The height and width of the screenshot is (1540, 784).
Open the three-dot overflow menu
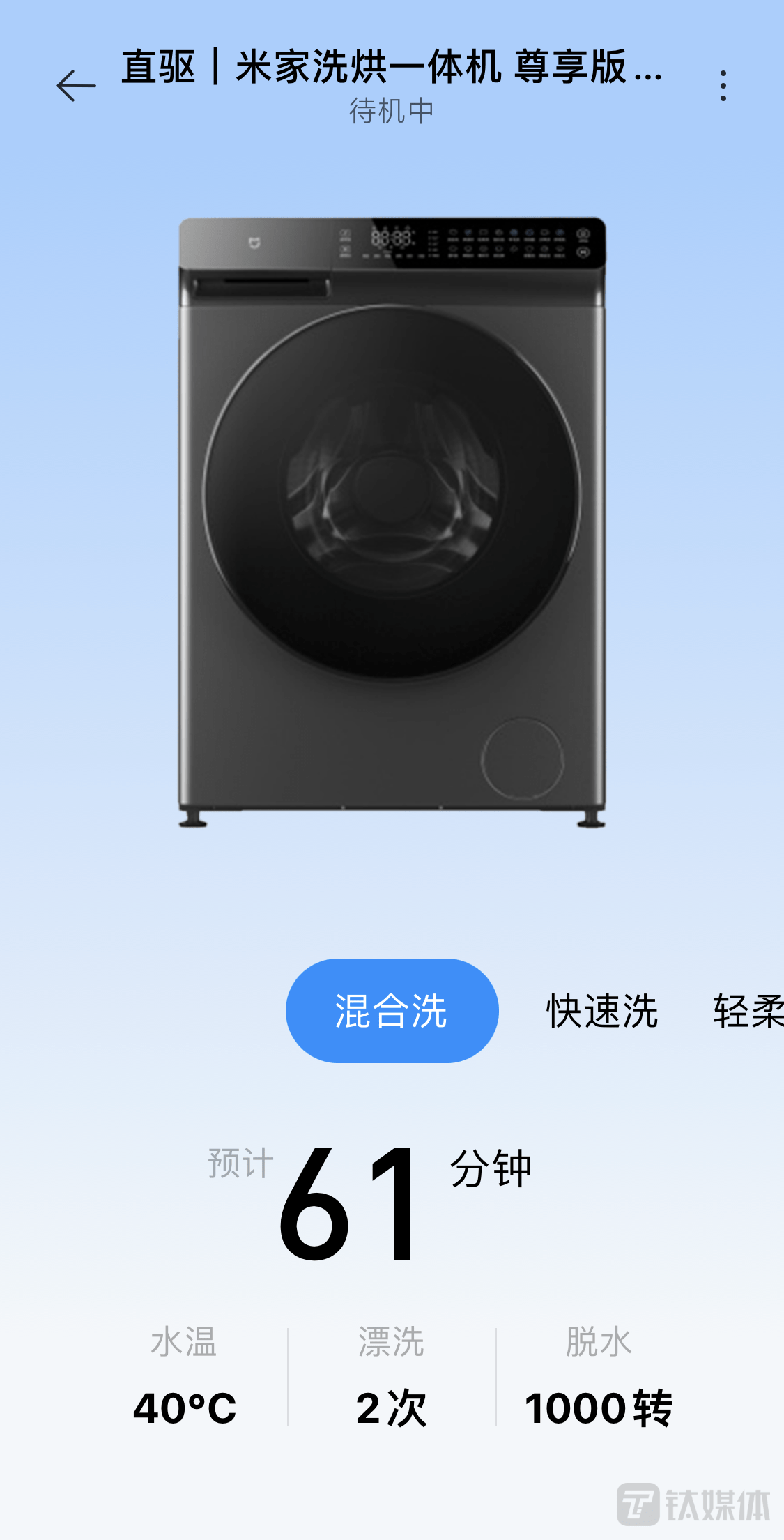(x=723, y=86)
